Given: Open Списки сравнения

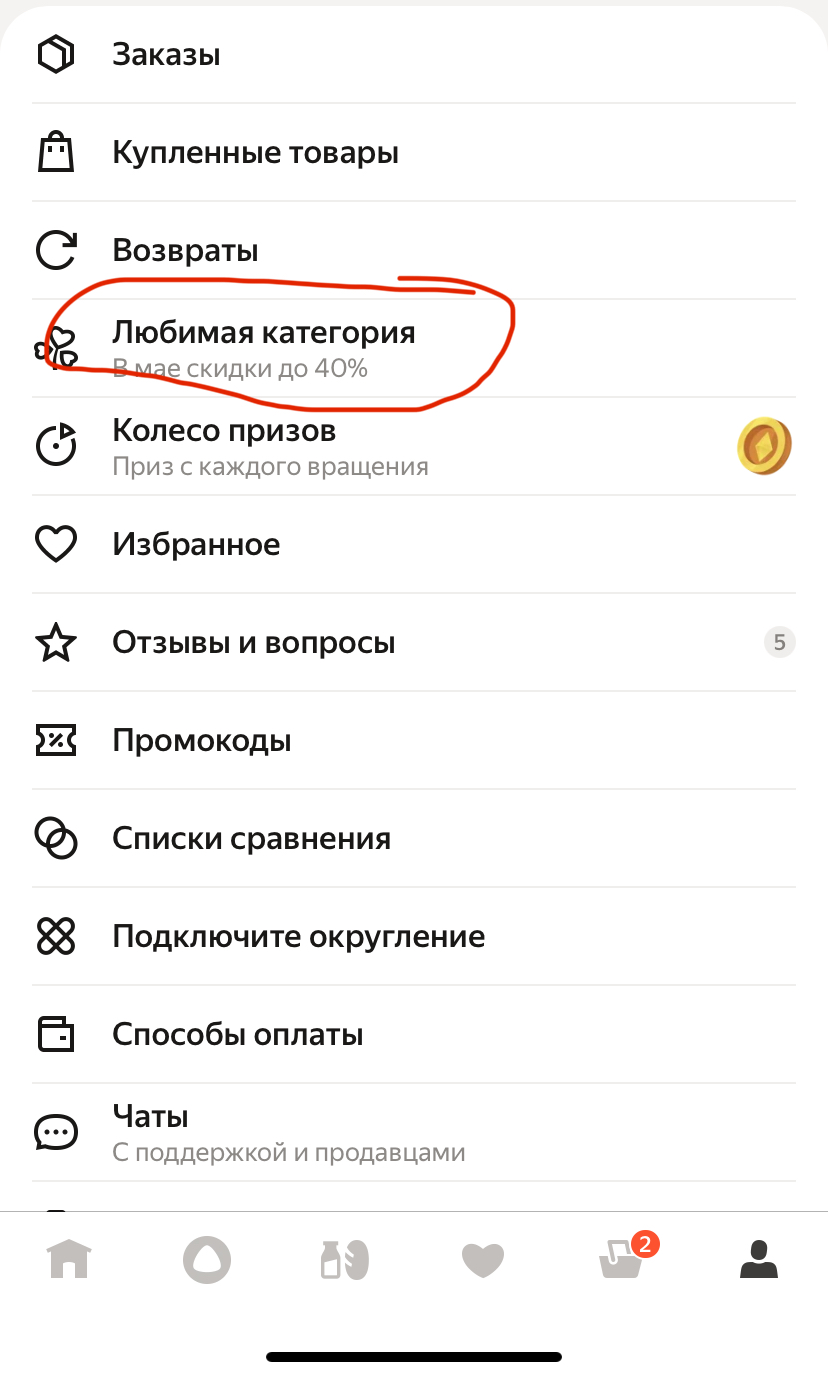Looking at the screenshot, I should (x=414, y=838).
